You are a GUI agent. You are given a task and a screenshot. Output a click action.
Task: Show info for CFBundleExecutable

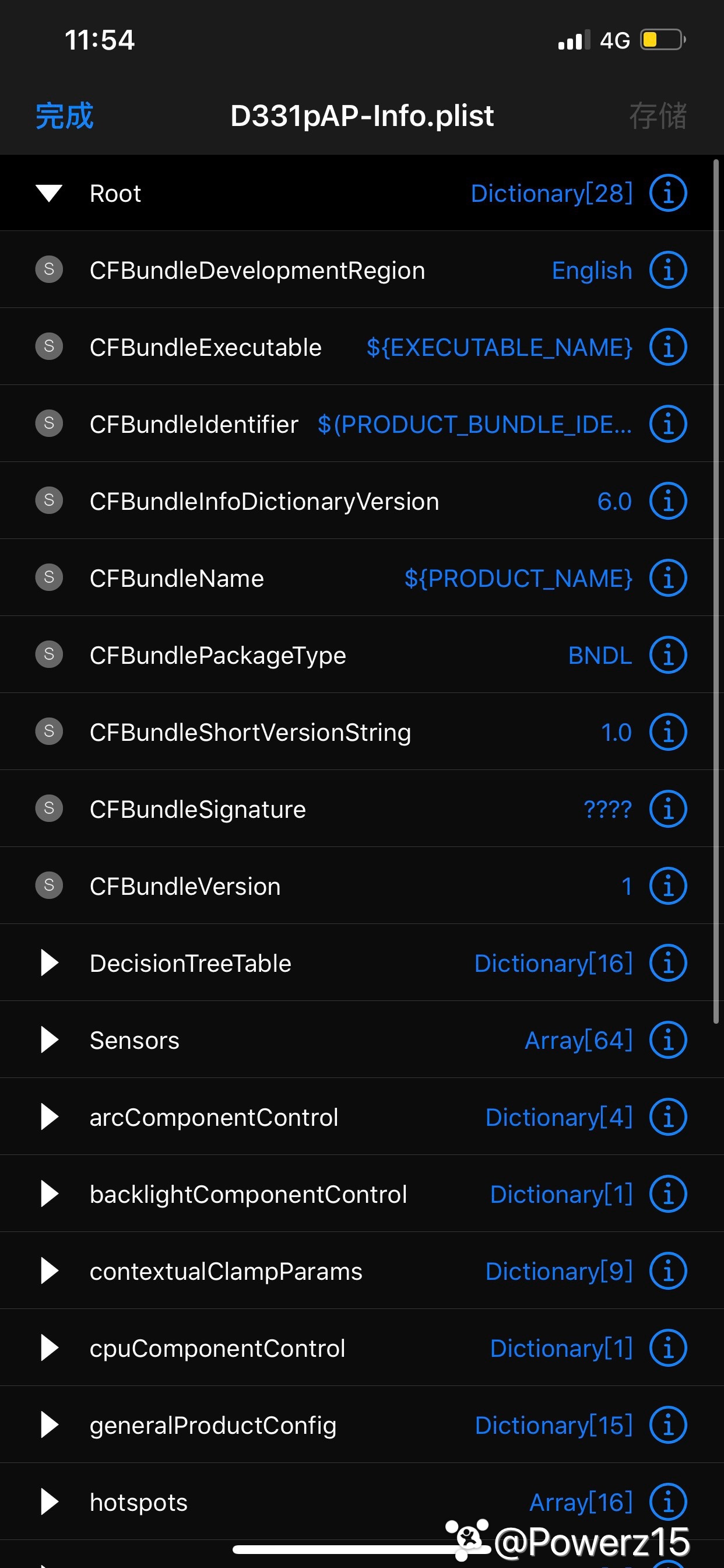[x=667, y=347]
